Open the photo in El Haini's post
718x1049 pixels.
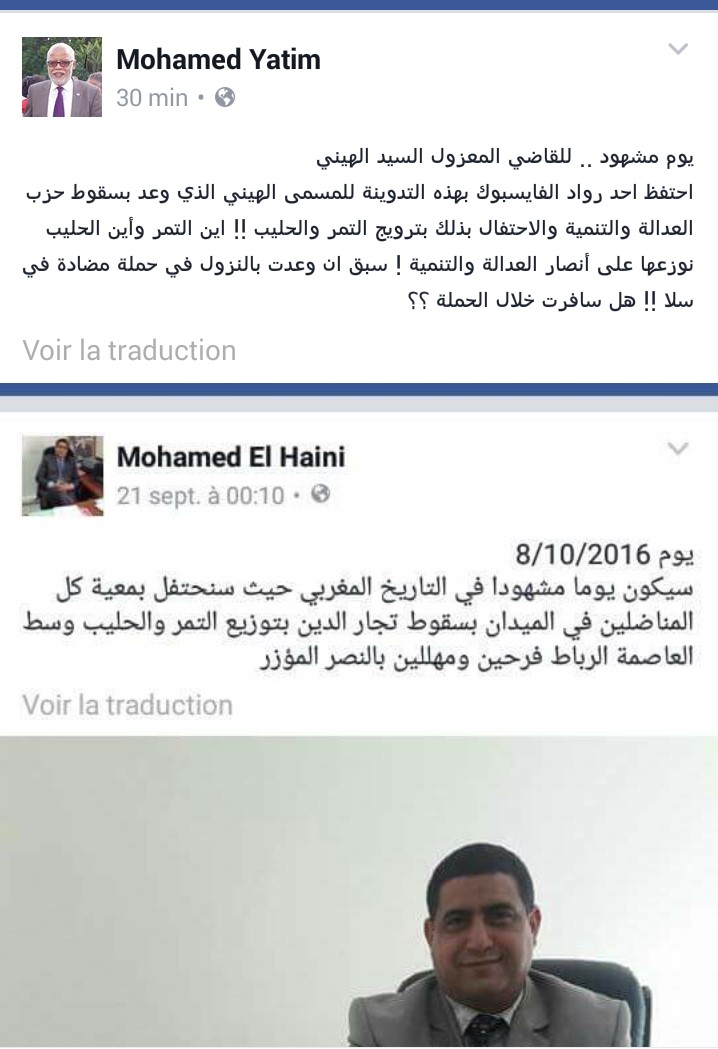pos(359,890)
